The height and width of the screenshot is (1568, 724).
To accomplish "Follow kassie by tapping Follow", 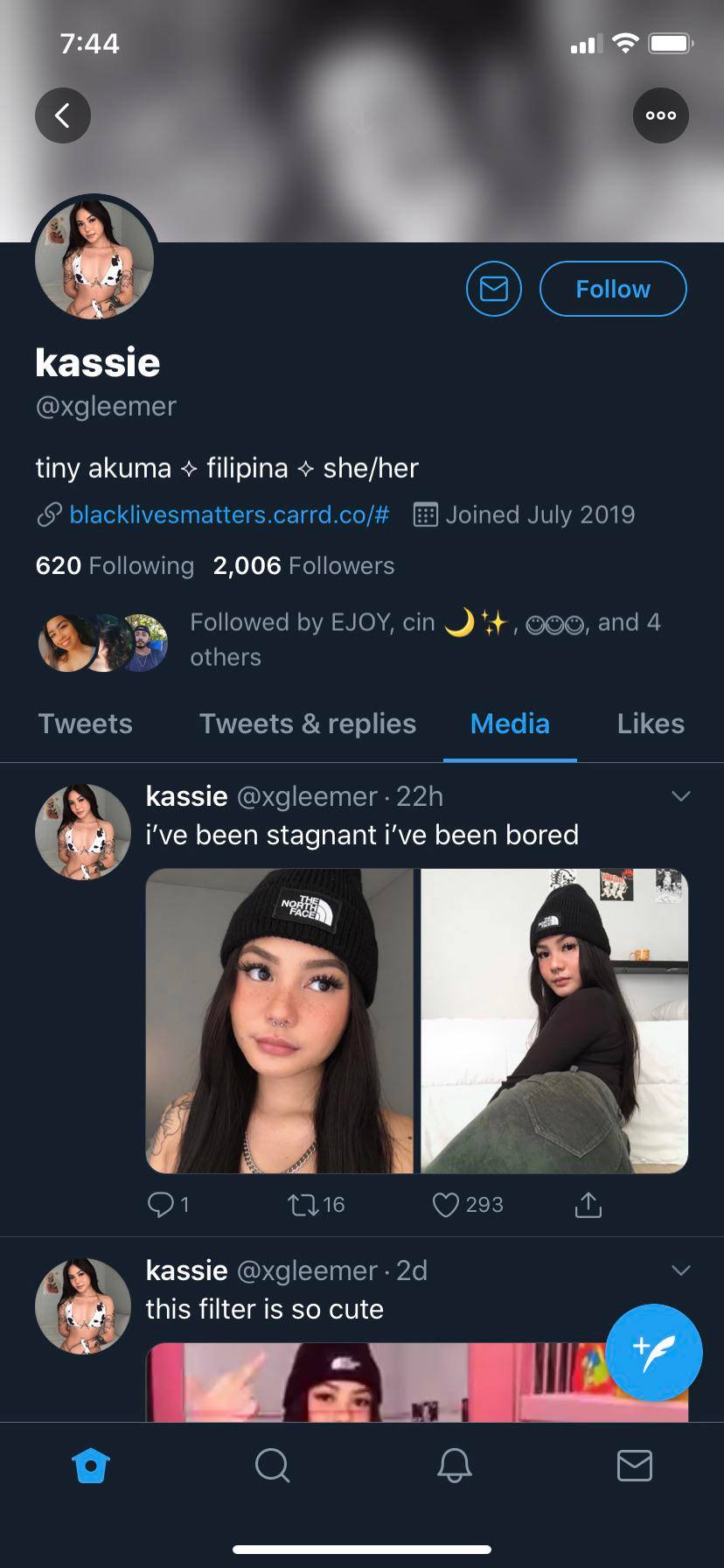I will (x=612, y=289).
